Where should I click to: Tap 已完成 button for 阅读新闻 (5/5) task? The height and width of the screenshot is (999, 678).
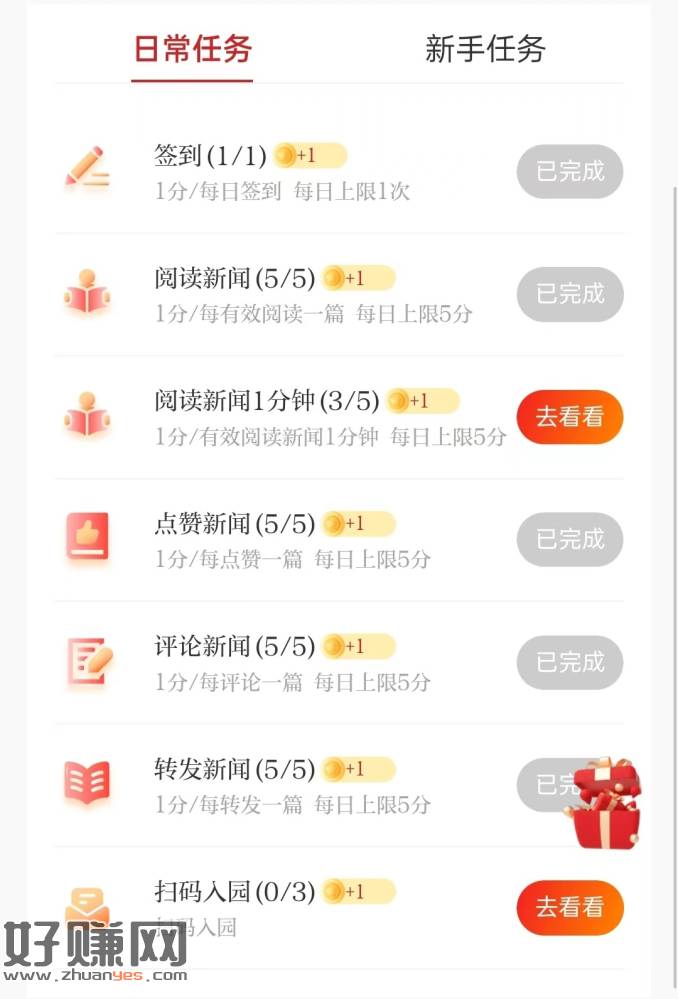[x=570, y=294]
